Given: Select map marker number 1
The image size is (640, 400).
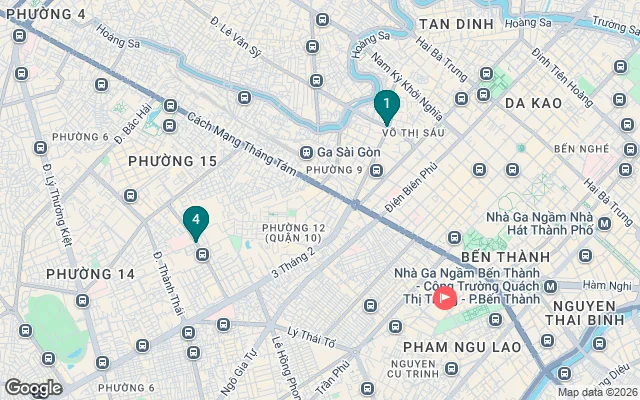Looking at the screenshot, I should (x=387, y=104).
